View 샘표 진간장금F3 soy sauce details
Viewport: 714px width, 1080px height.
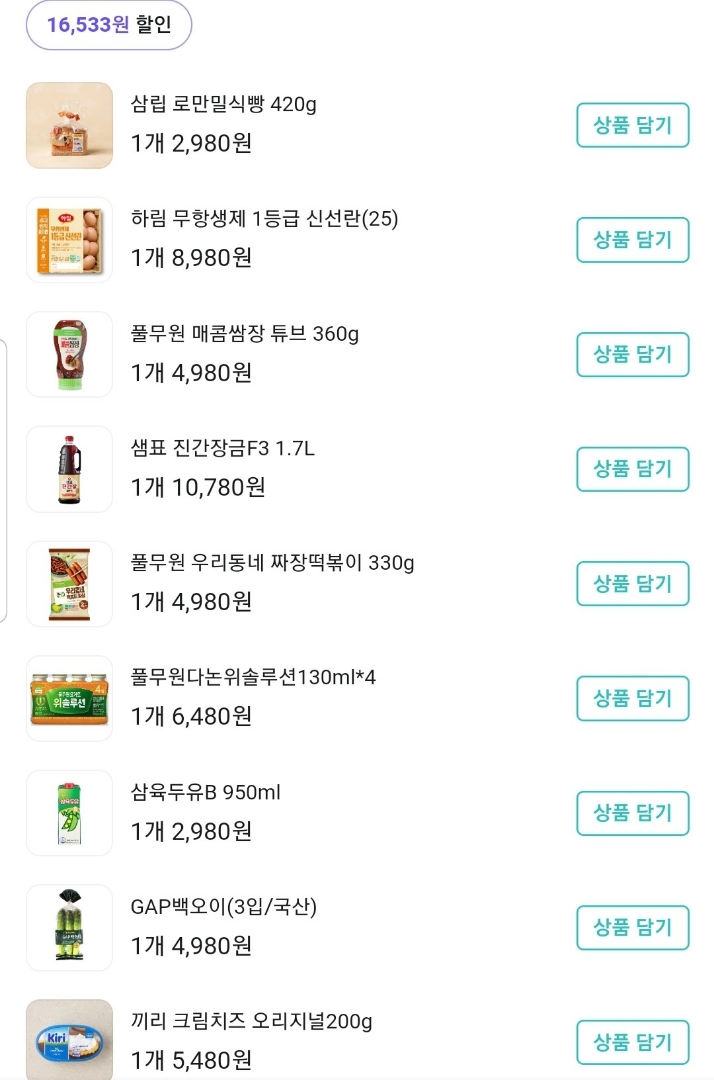tap(69, 469)
